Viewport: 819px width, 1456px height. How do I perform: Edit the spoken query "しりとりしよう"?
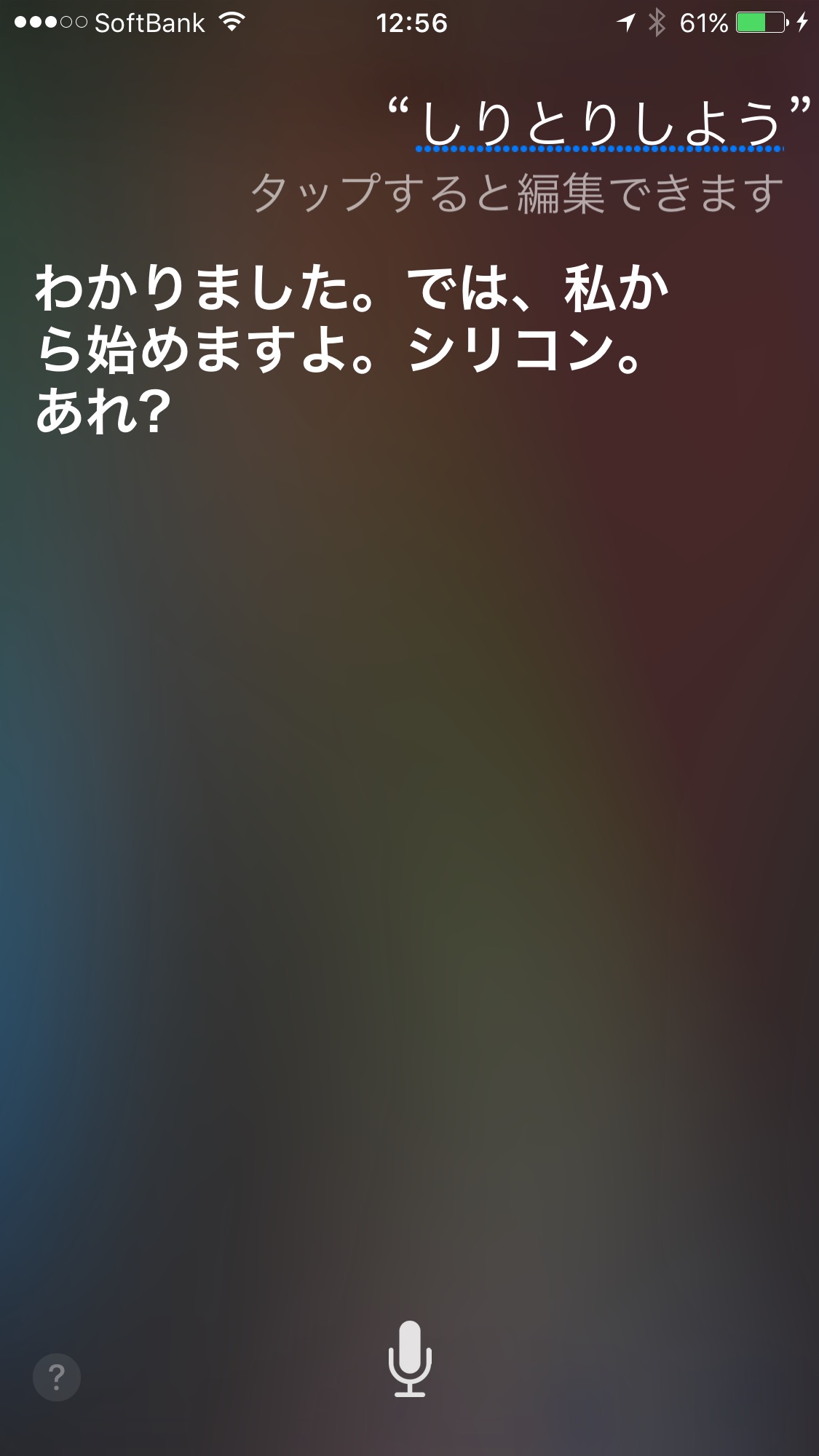[x=600, y=125]
